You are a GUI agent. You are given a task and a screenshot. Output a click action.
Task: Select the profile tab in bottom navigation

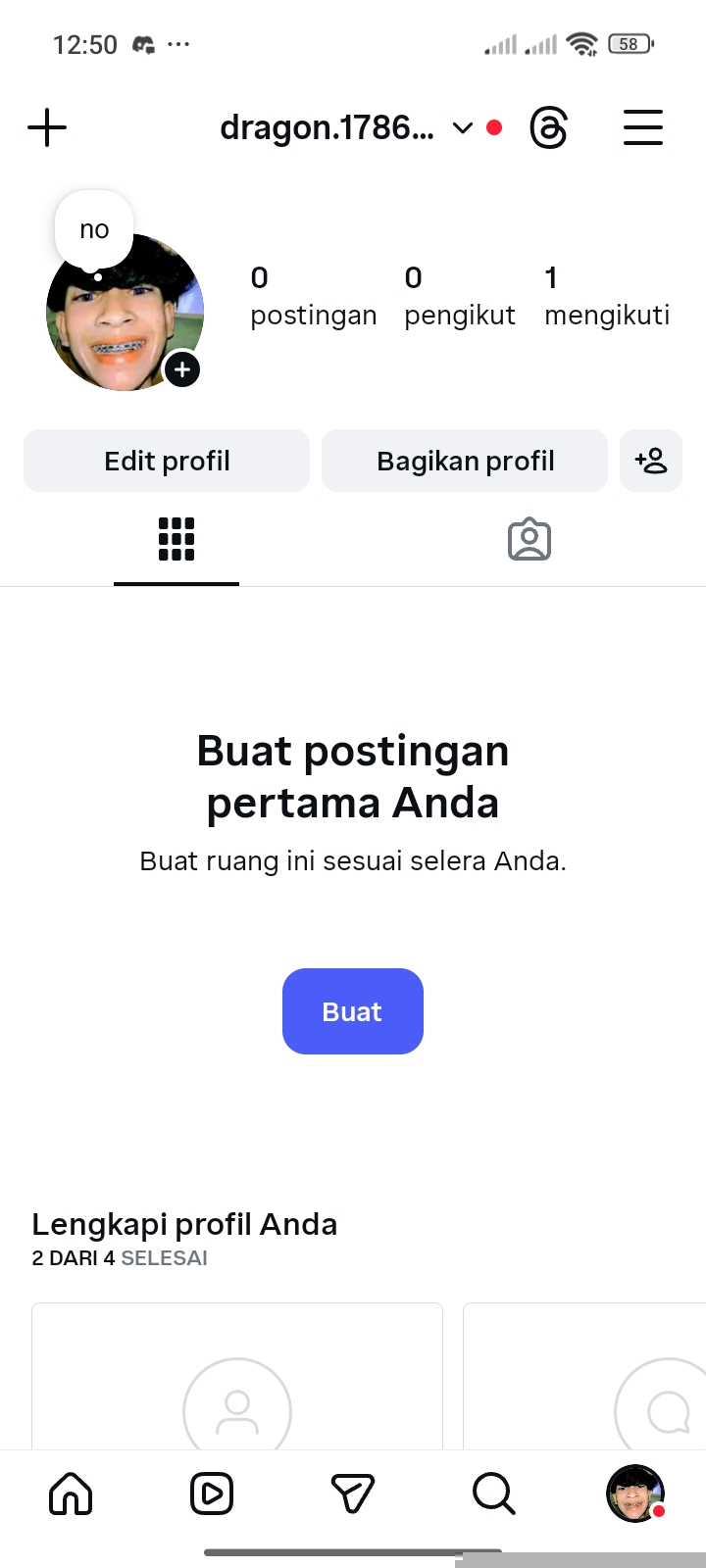(x=635, y=1494)
